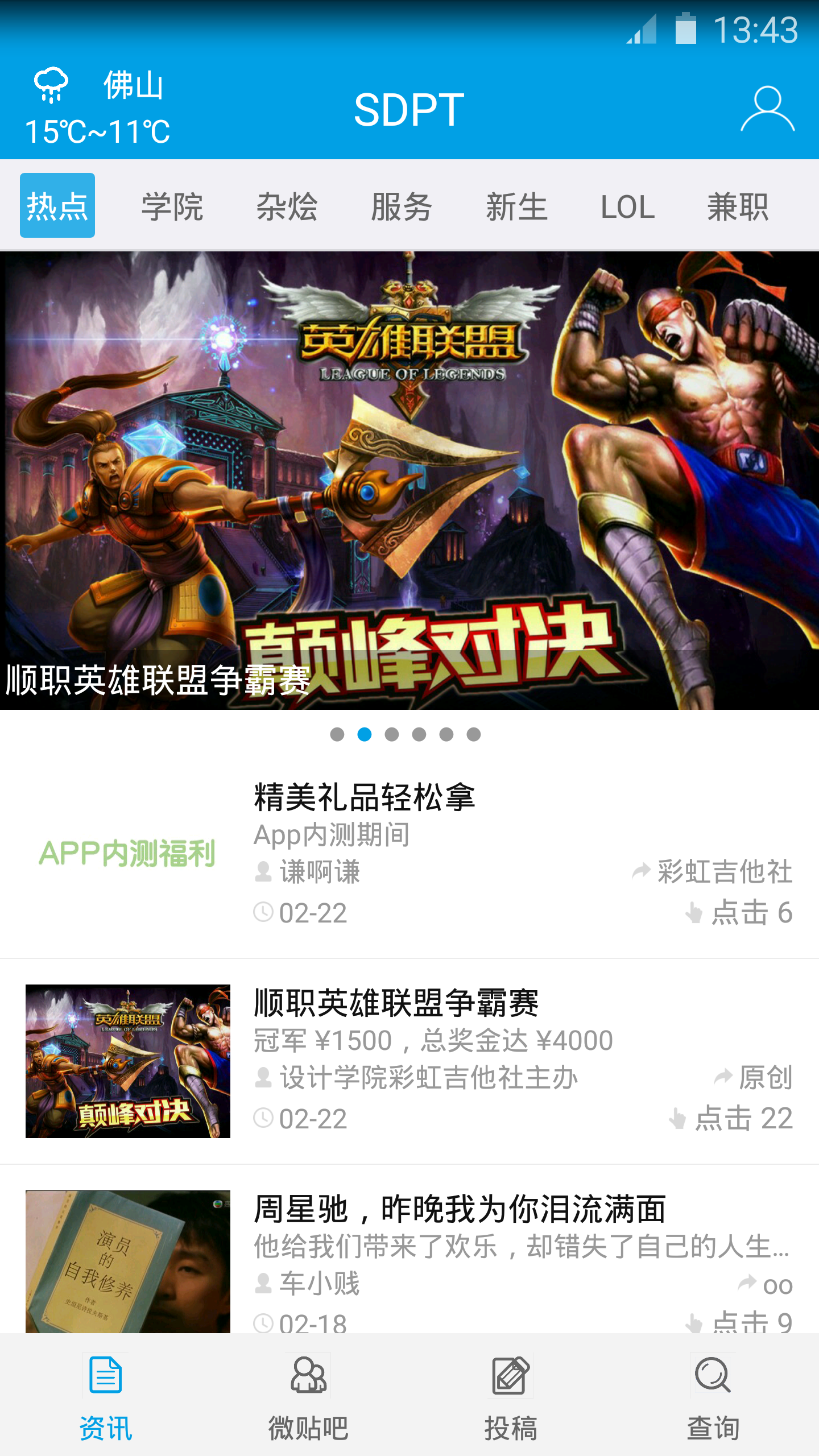This screenshot has height=1456, width=819.
Task: Go to the 新生 tab
Action: point(516,206)
